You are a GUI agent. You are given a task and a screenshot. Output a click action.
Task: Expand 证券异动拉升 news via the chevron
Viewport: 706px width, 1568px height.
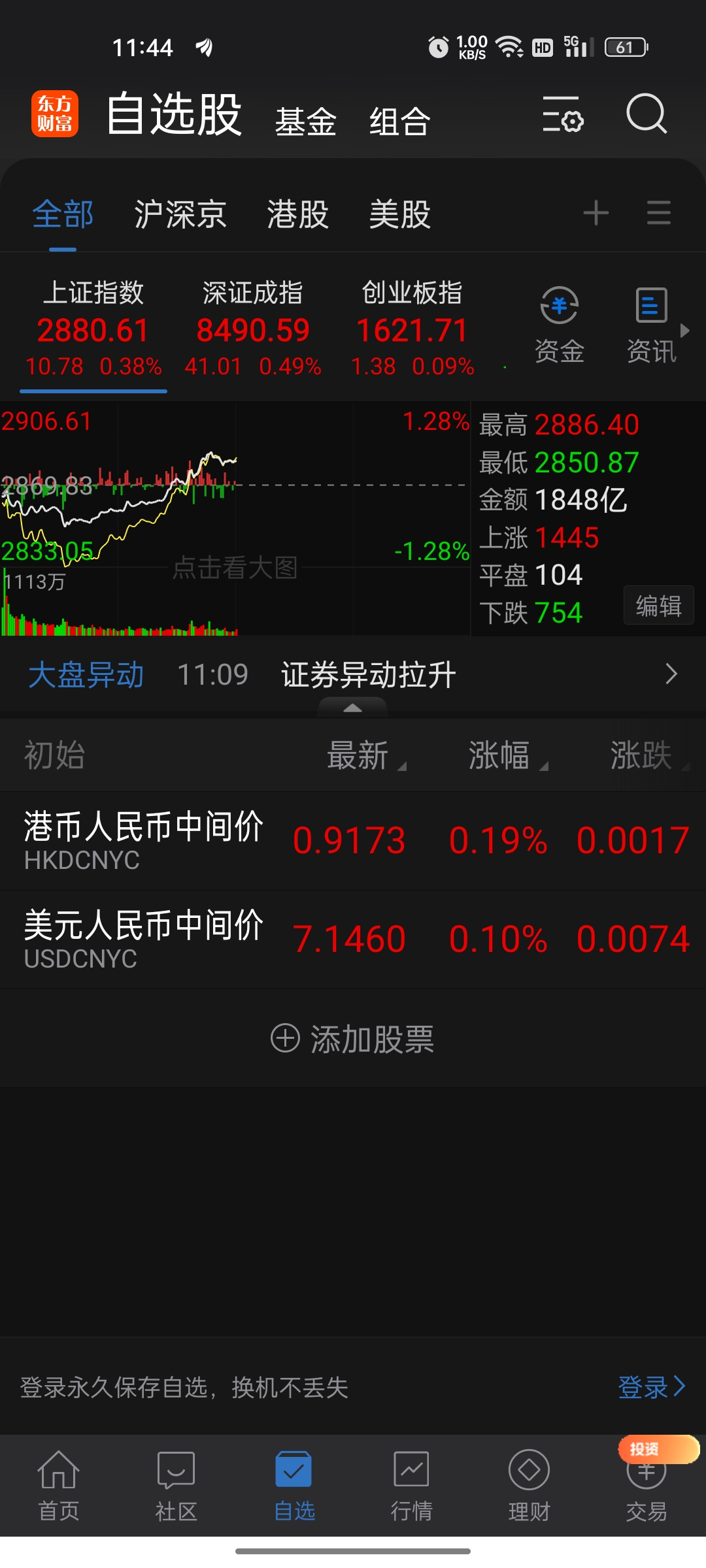(x=671, y=674)
